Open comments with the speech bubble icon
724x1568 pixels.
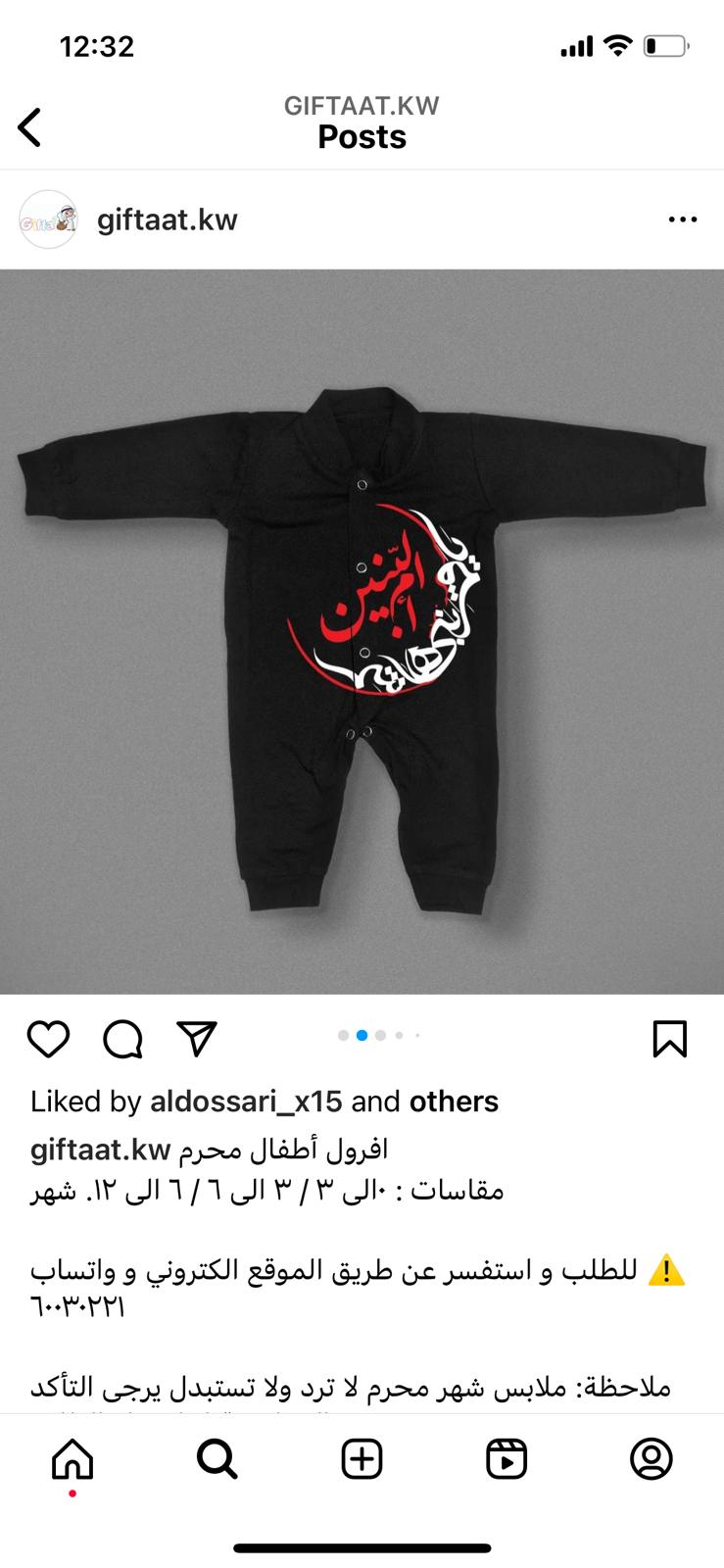(123, 1039)
